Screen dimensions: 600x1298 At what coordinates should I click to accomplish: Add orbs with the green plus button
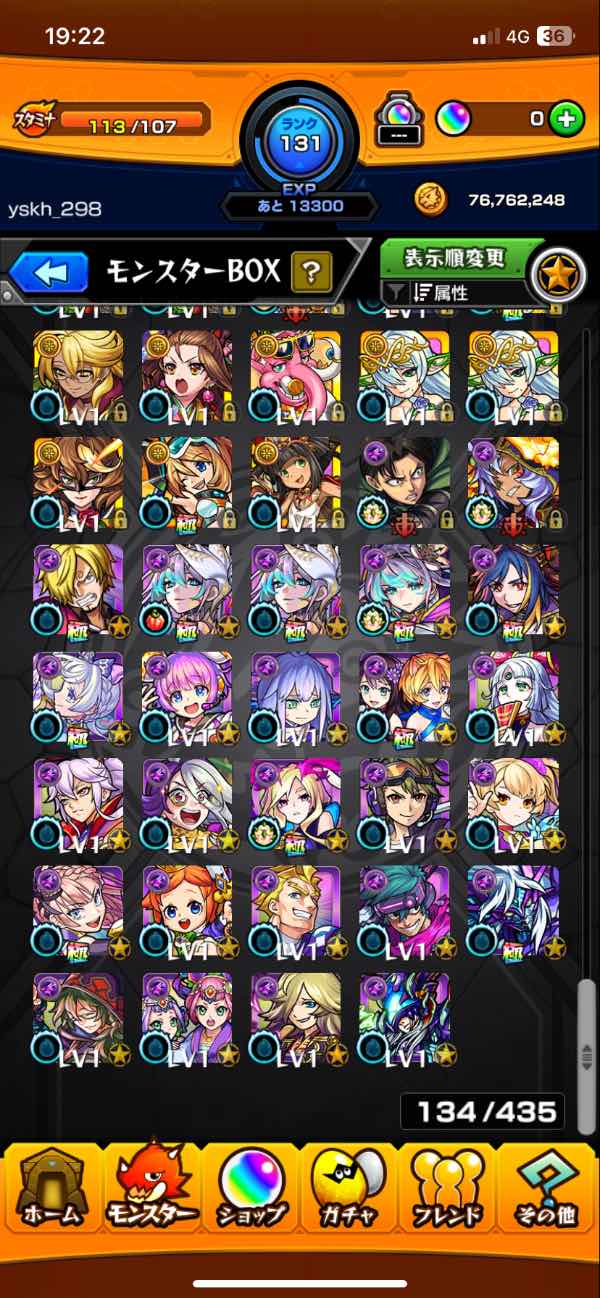(x=566, y=120)
